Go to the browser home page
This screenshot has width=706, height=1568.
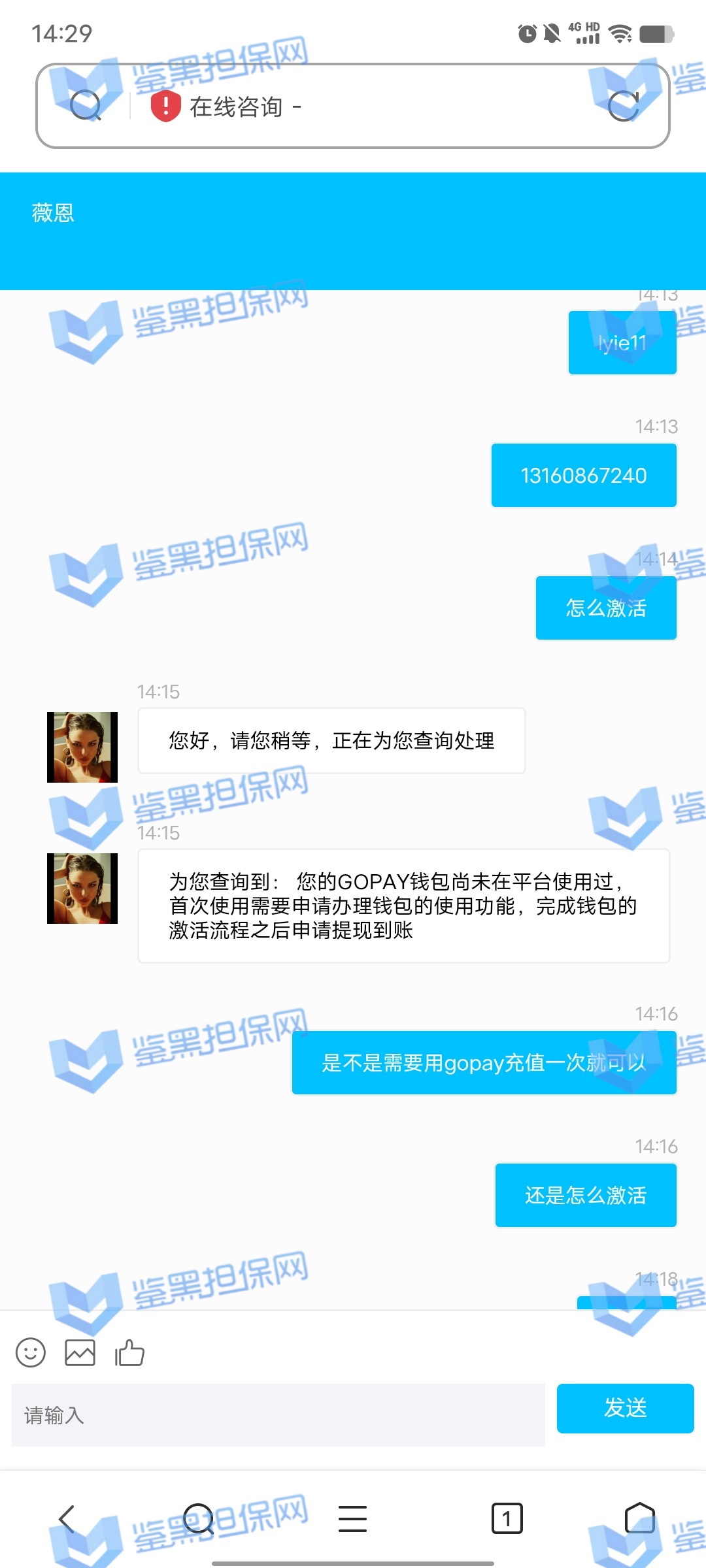click(x=639, y=1518)
